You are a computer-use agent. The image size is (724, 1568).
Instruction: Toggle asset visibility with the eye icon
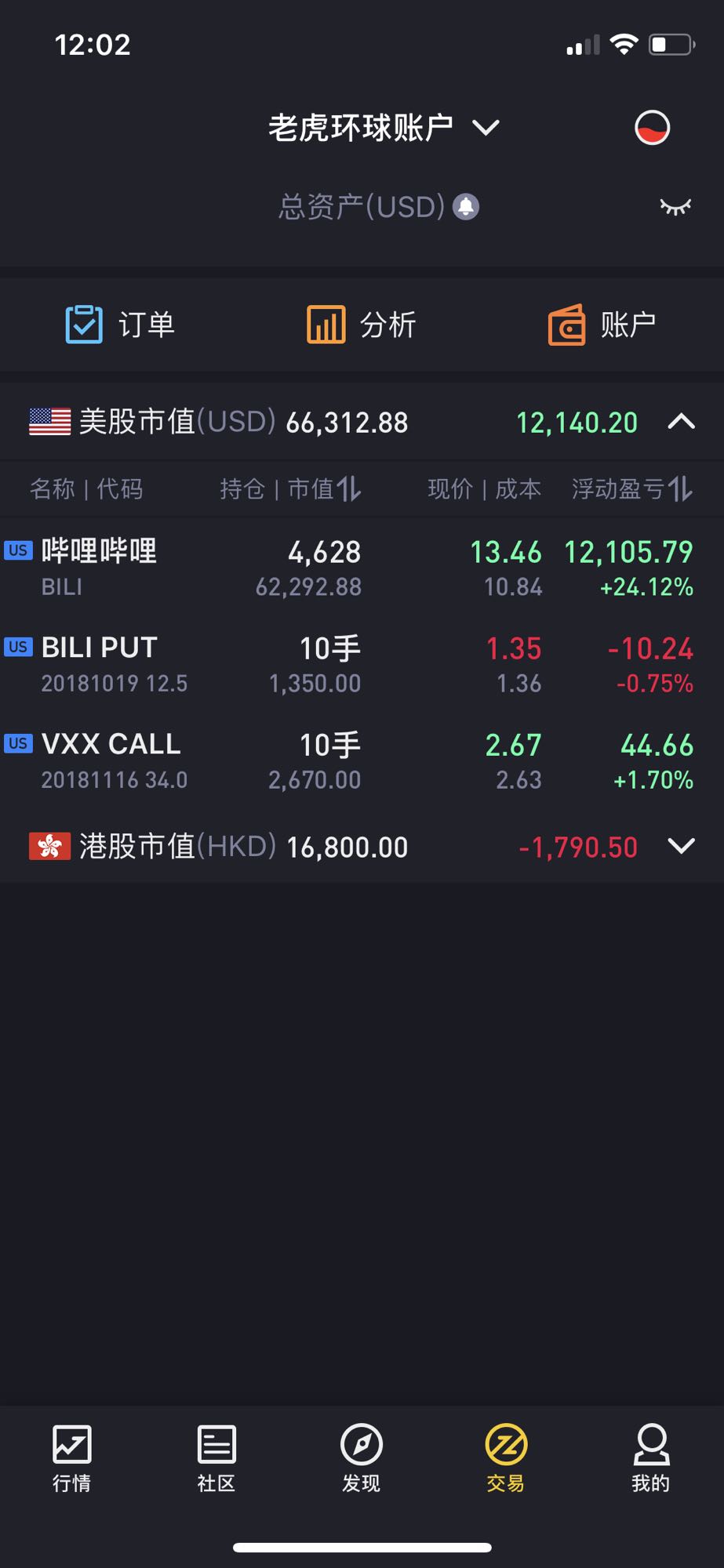675,207
